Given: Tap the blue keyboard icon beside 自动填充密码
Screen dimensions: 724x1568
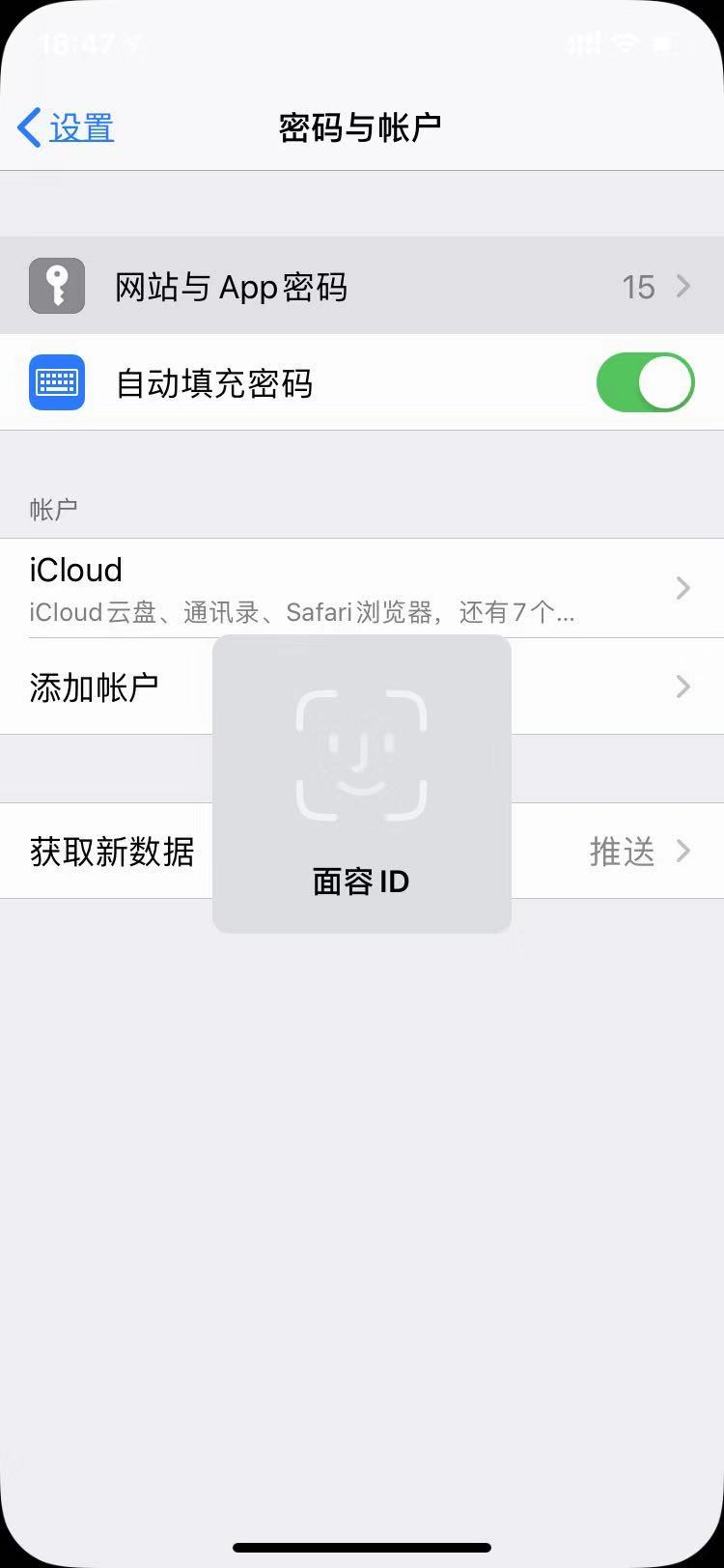Looking at the screenshot, I should [58, 382].
